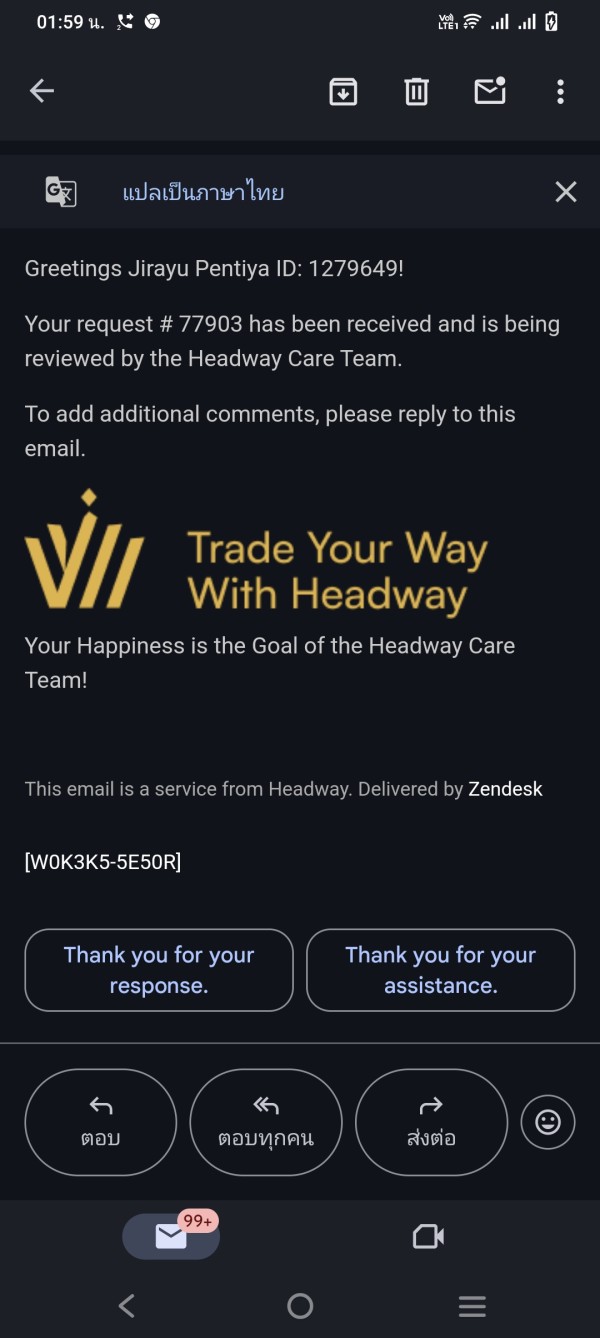This screenshot has width=600, height=1338.
Task: Tap ตอบทุกคน to reply all
Action: pos(266,1122)
